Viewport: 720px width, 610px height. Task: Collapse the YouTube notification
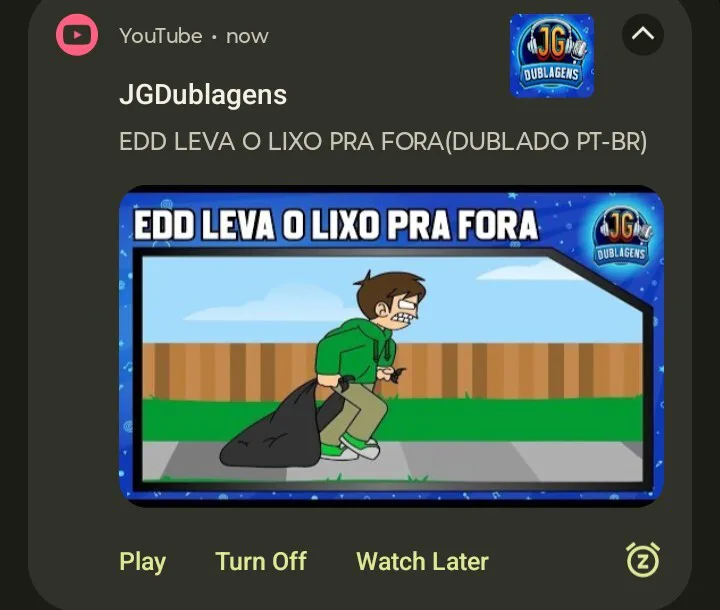(643, 35)
